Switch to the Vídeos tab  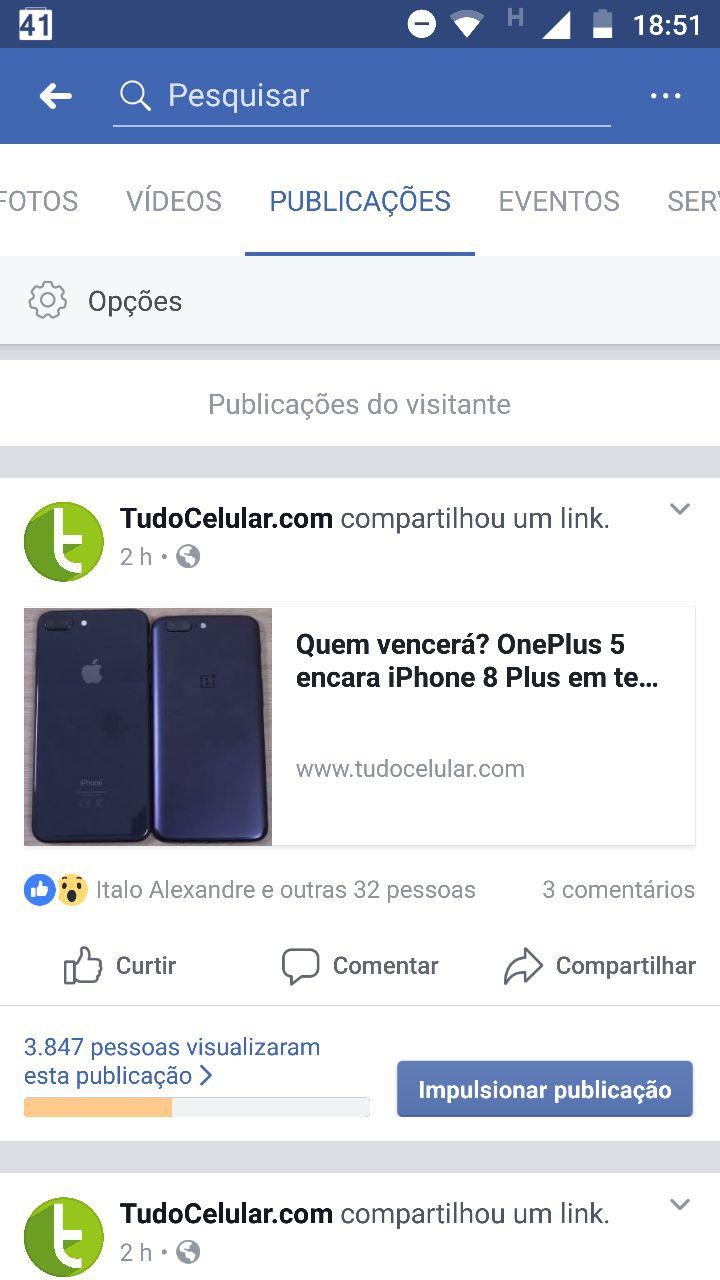174,201
